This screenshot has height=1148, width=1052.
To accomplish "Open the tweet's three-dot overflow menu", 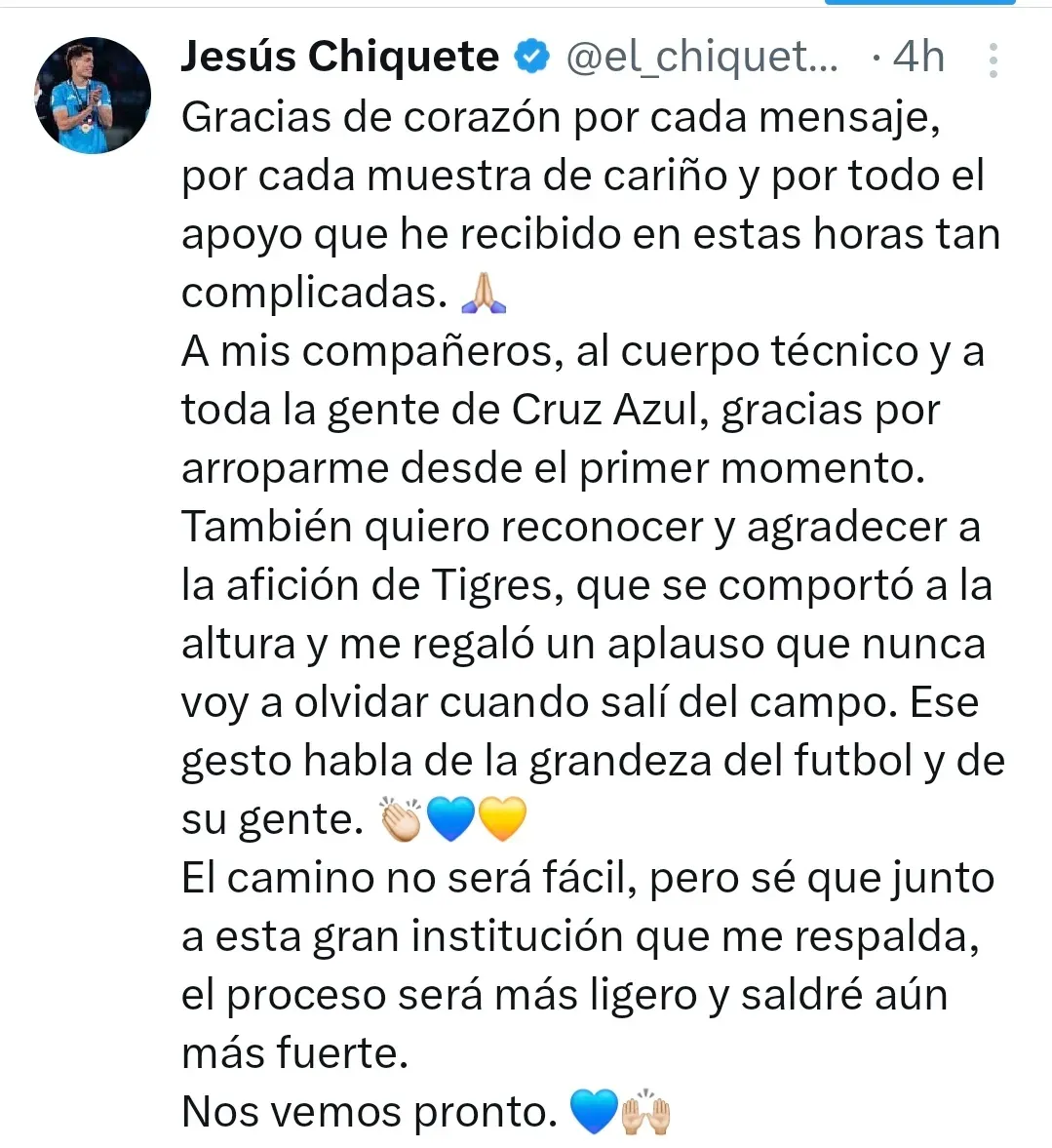I will [993, 60].
